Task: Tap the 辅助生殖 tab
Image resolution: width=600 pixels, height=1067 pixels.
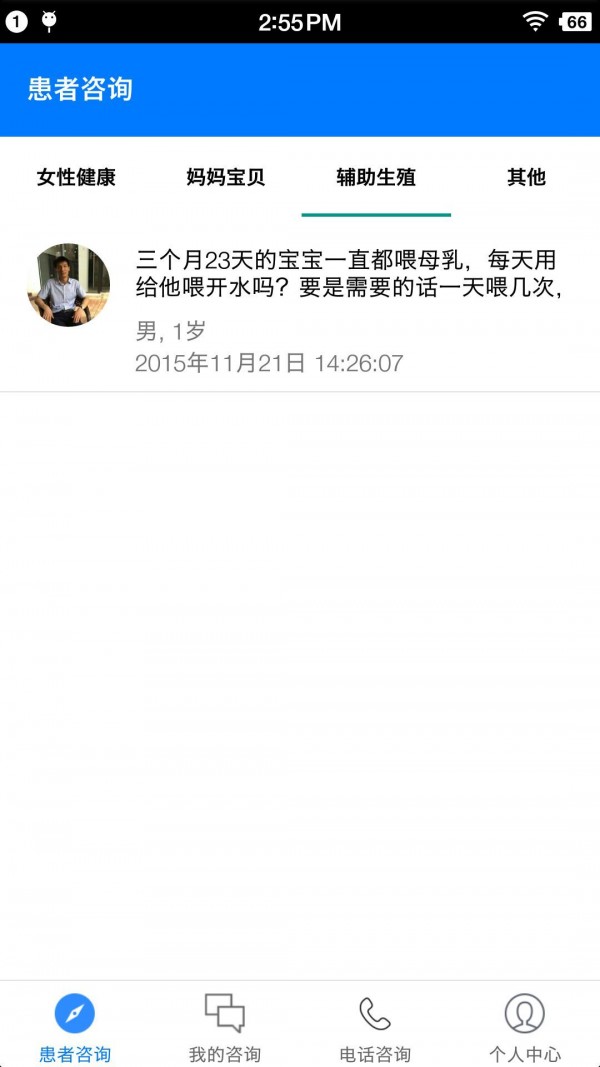Action: pos(376,178)
